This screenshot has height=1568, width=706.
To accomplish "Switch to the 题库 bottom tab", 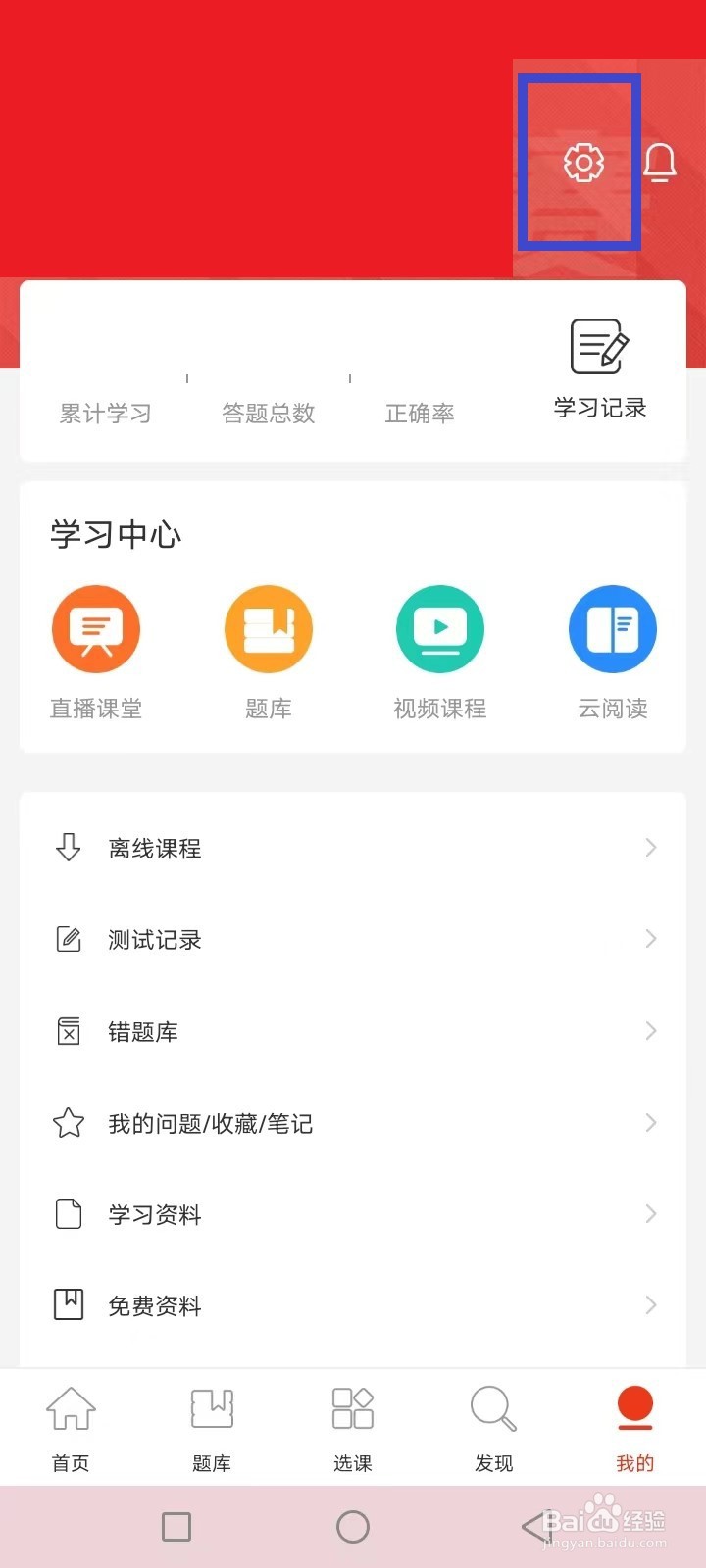I will click(x=212, y=1429).
